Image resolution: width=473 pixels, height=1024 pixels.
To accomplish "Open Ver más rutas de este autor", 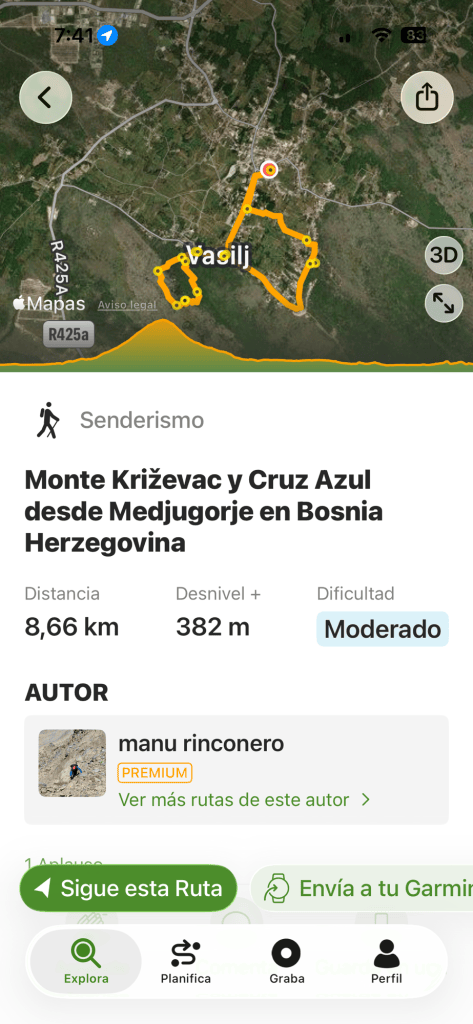I will click(x=244, y=799).
